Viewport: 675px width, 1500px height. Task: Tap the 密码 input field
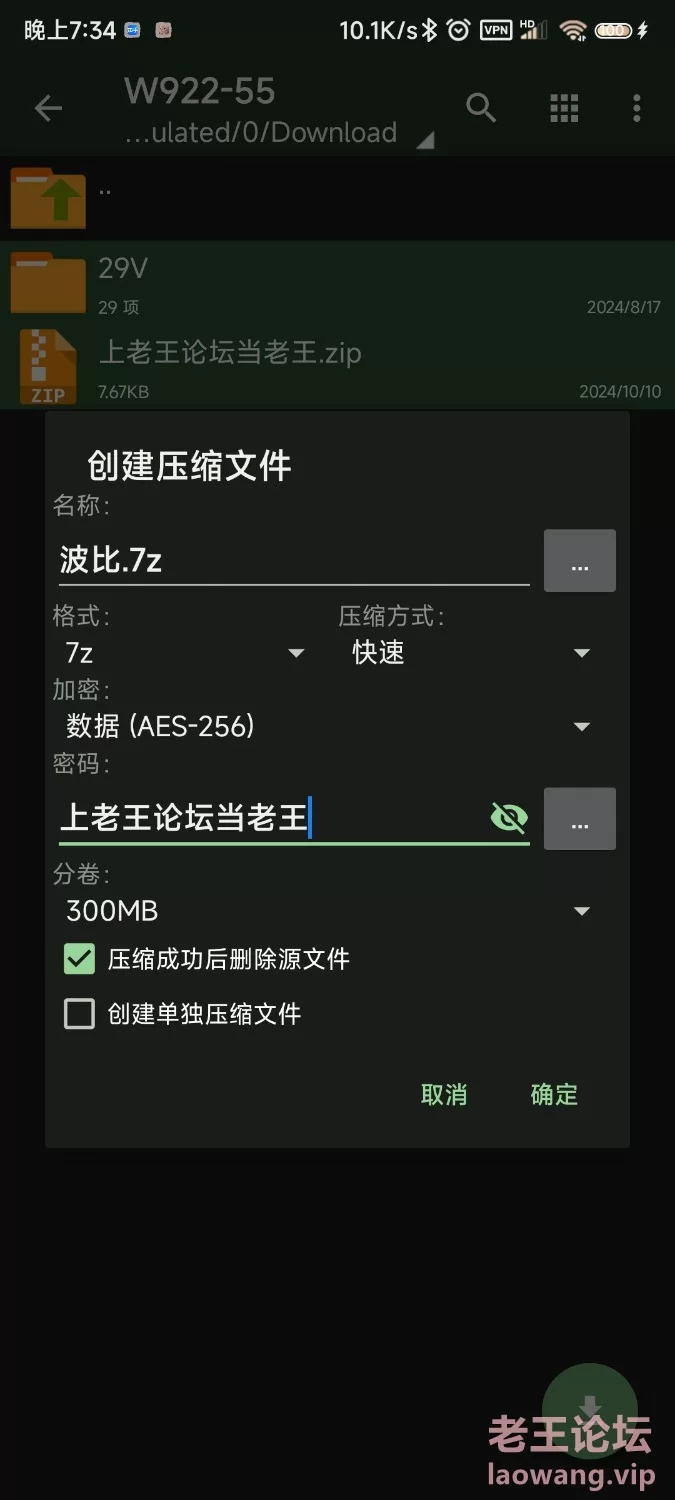click(270, 818)
